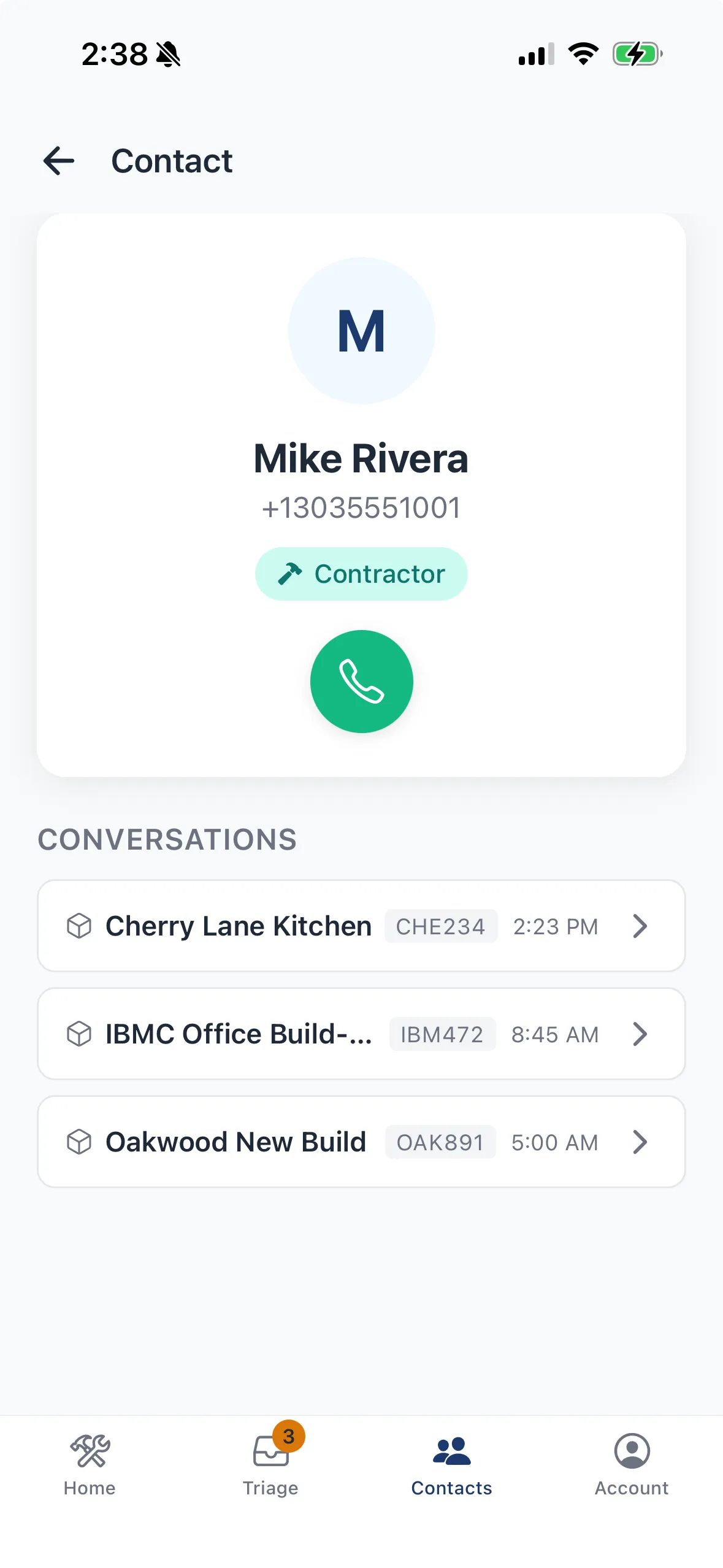Click the box icon beside Cherry Lane Kitchen
Screen dimensions: 723x1568
pos(79,926)
